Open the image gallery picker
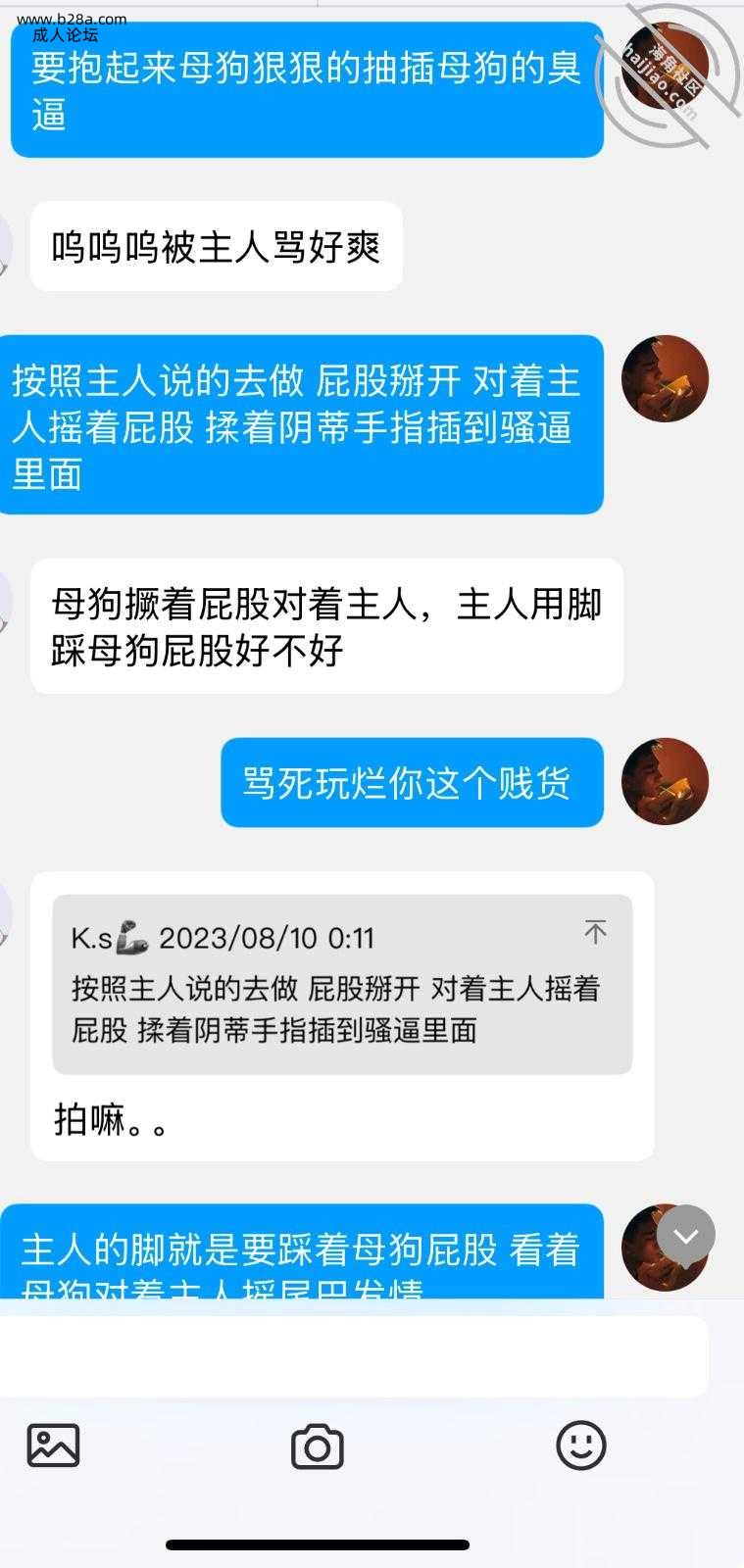The image size is (744, 1568). coord(53,1445)
